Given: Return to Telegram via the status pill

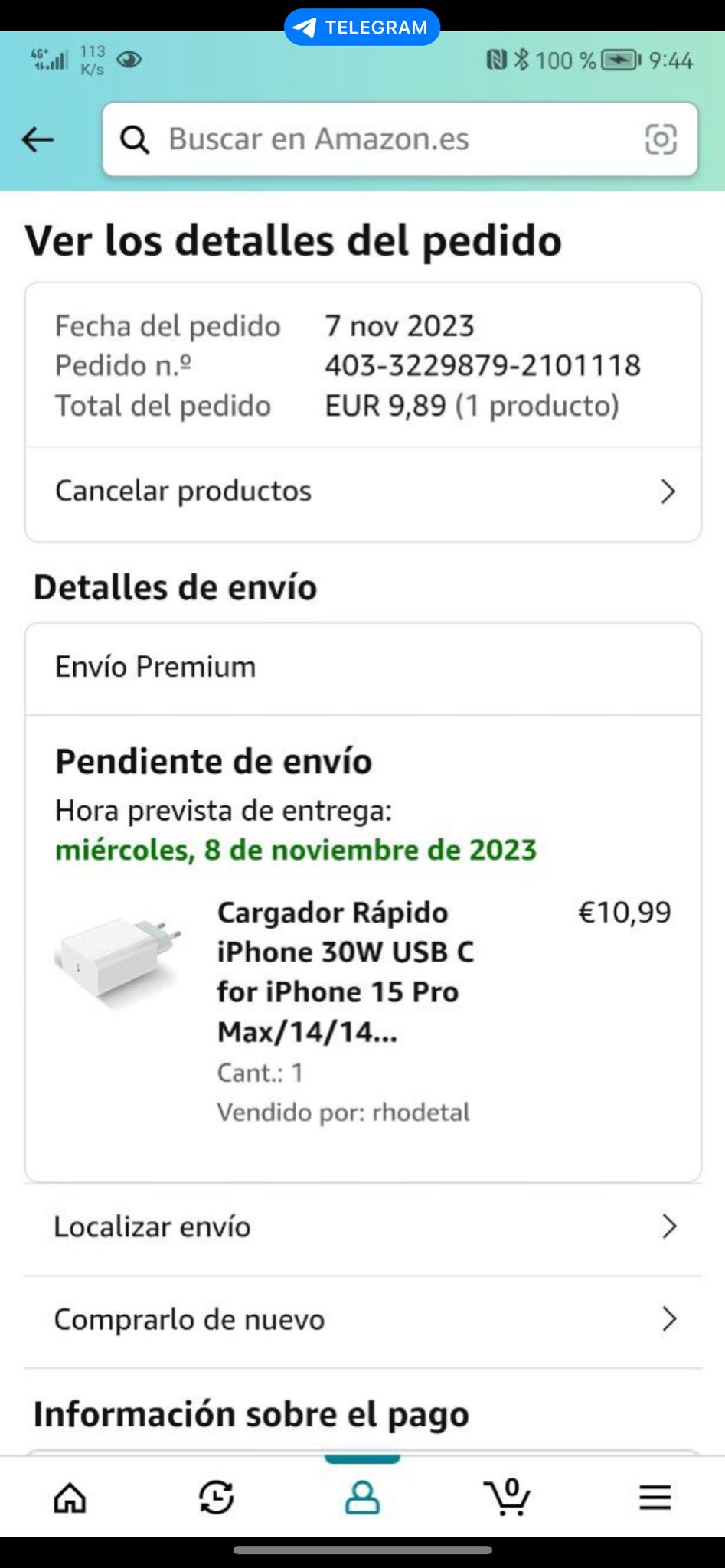Looking at the screenshot, I should 362,28.
